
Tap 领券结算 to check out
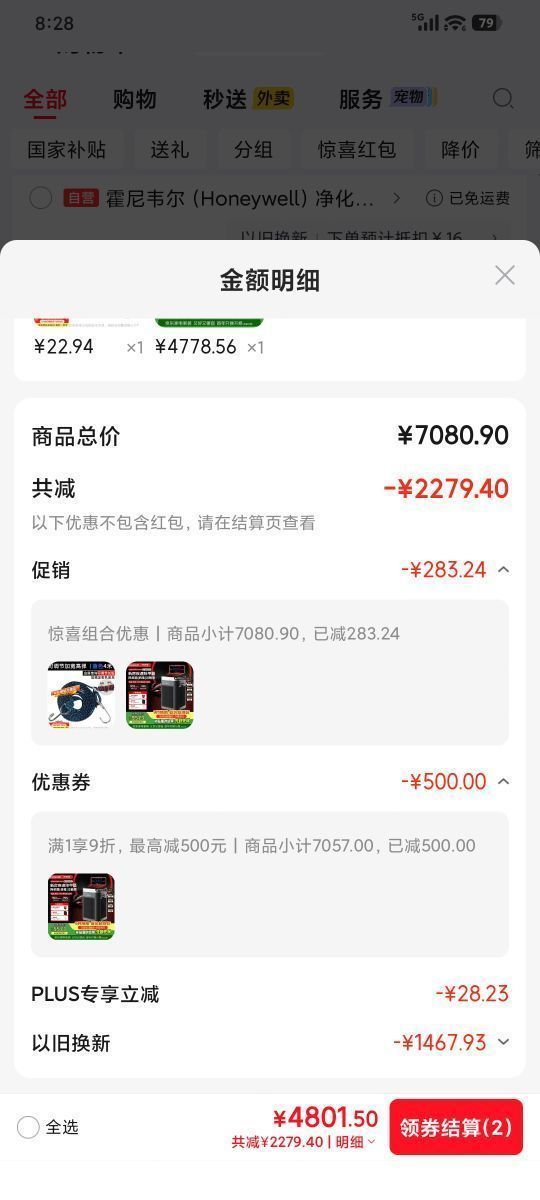pyautogui.click(x=456, y=1127)
